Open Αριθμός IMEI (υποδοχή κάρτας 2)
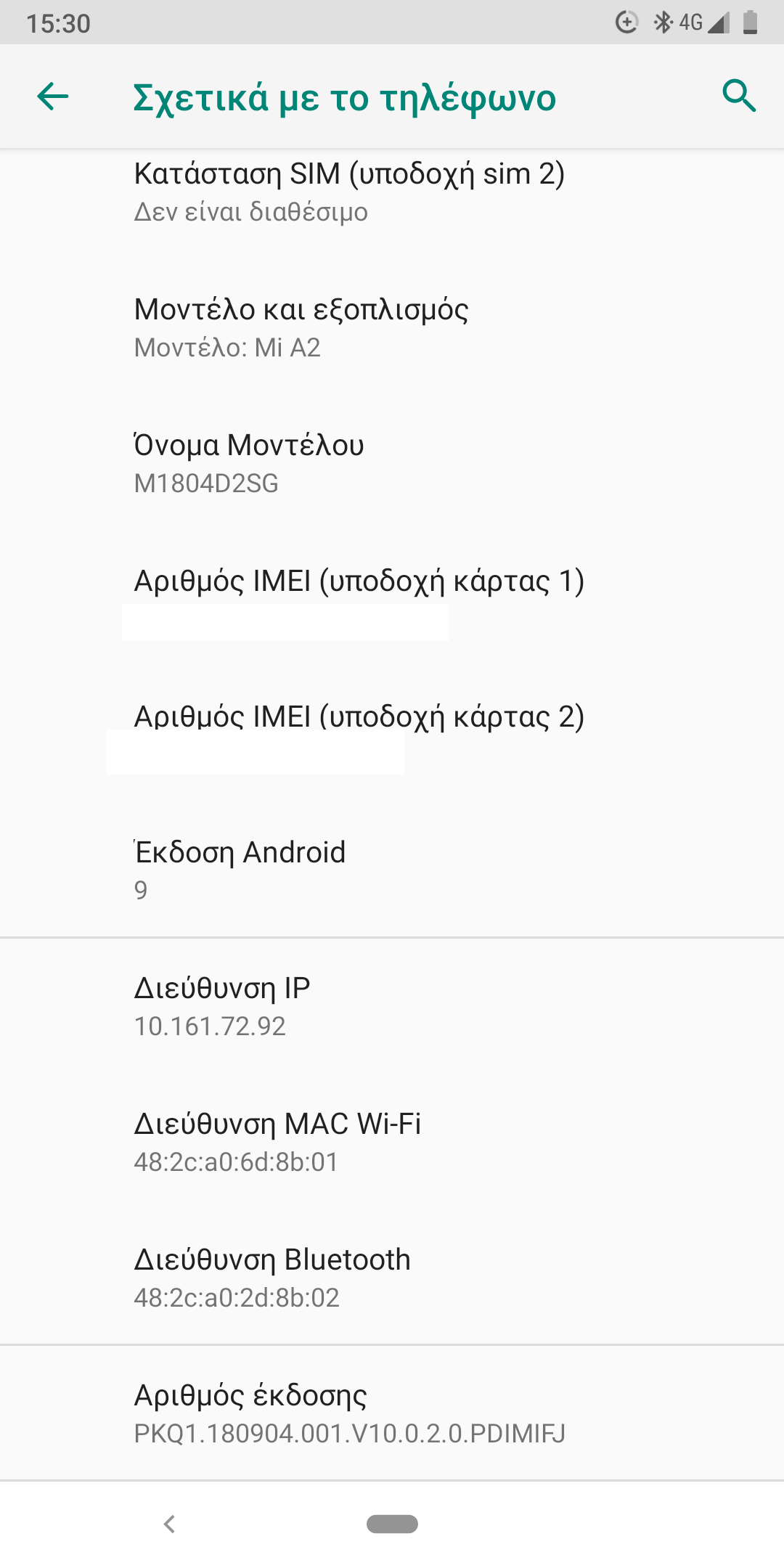This screenshot has width=784, height=1568. click(359, 733)
